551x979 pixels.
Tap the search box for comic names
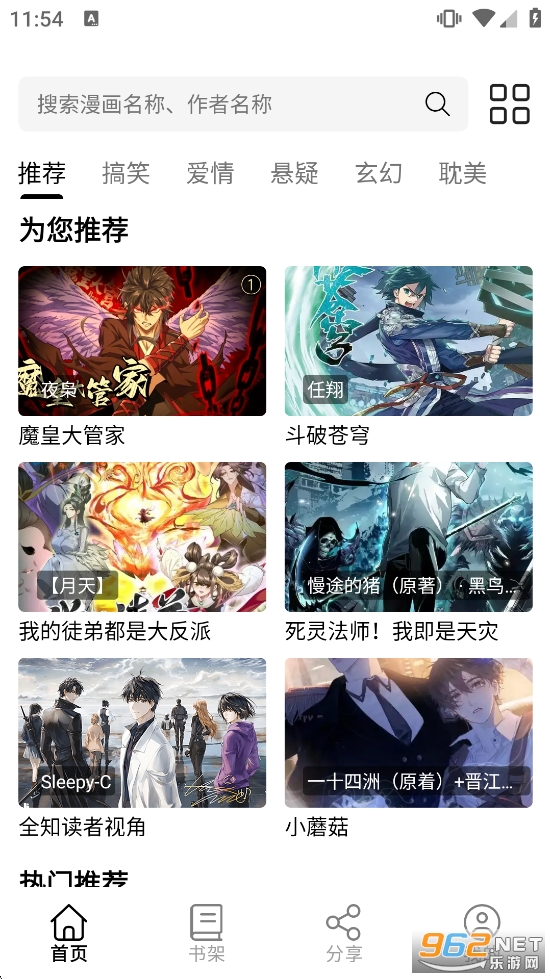(x=243, y=104)
